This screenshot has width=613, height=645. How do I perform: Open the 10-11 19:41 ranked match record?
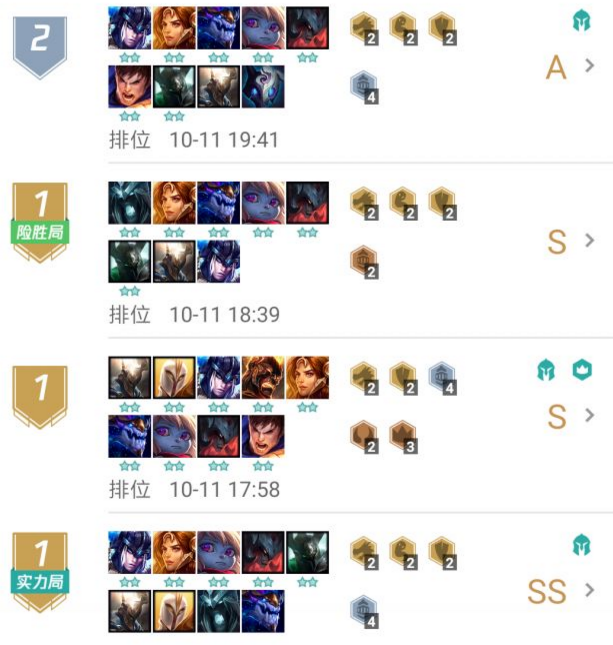point(590,66)
